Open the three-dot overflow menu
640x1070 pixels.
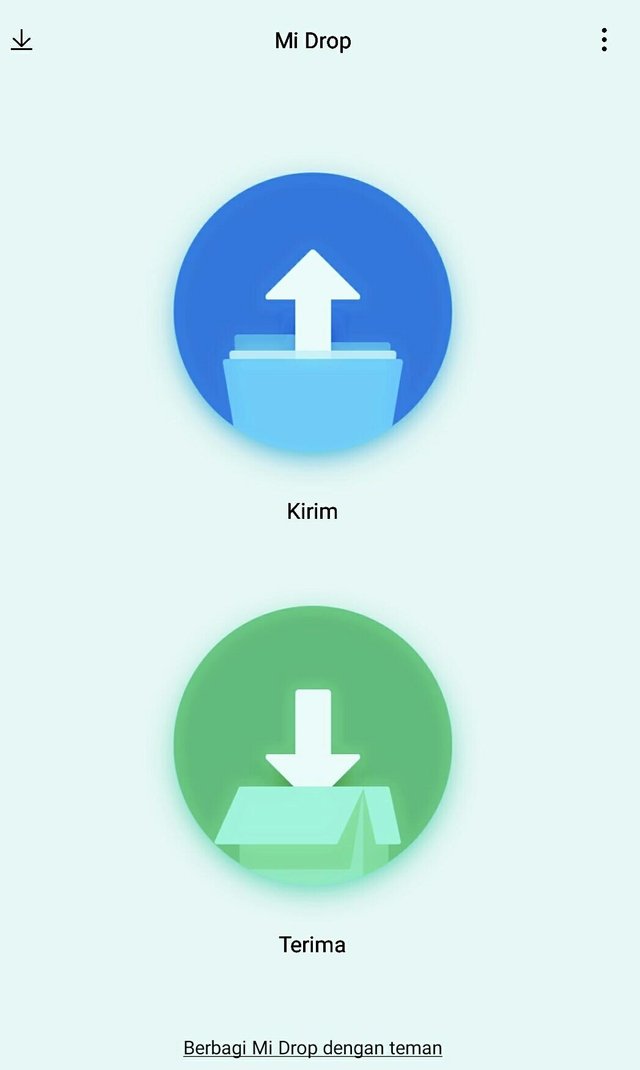click(x=604, y=40)
